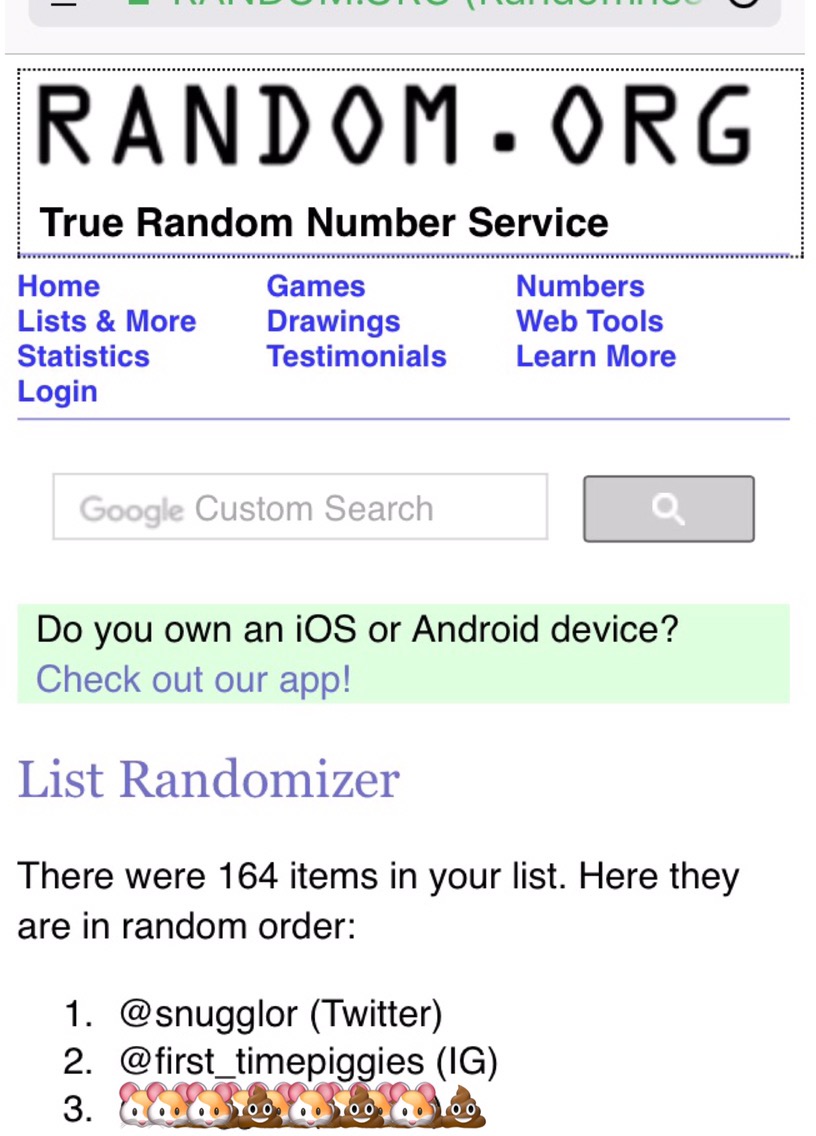Focus the Google Custom Search field
Viewport: 816px width, 1136px height.
coord(300,508)
